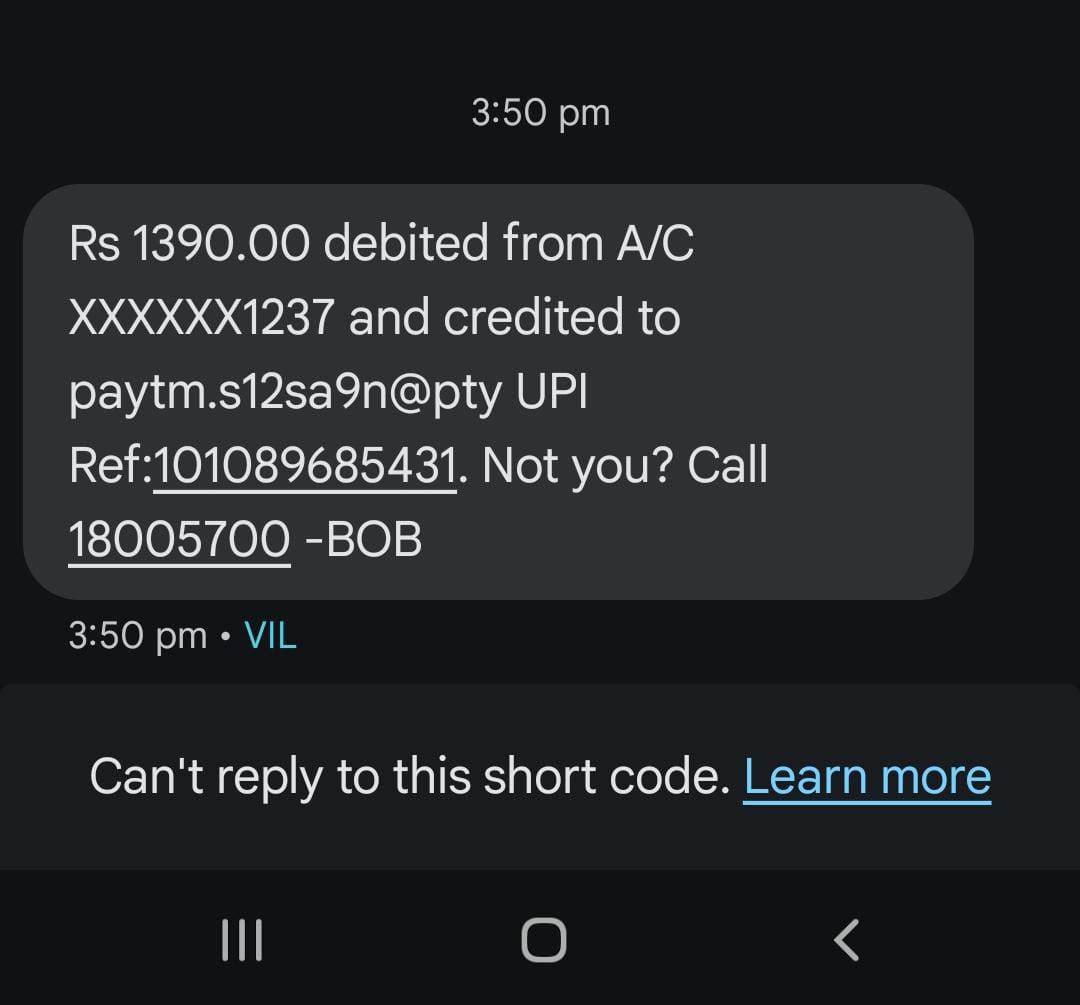The image size is (1080, 1005).
Task: Open recent apps
Action: (241, 940)
